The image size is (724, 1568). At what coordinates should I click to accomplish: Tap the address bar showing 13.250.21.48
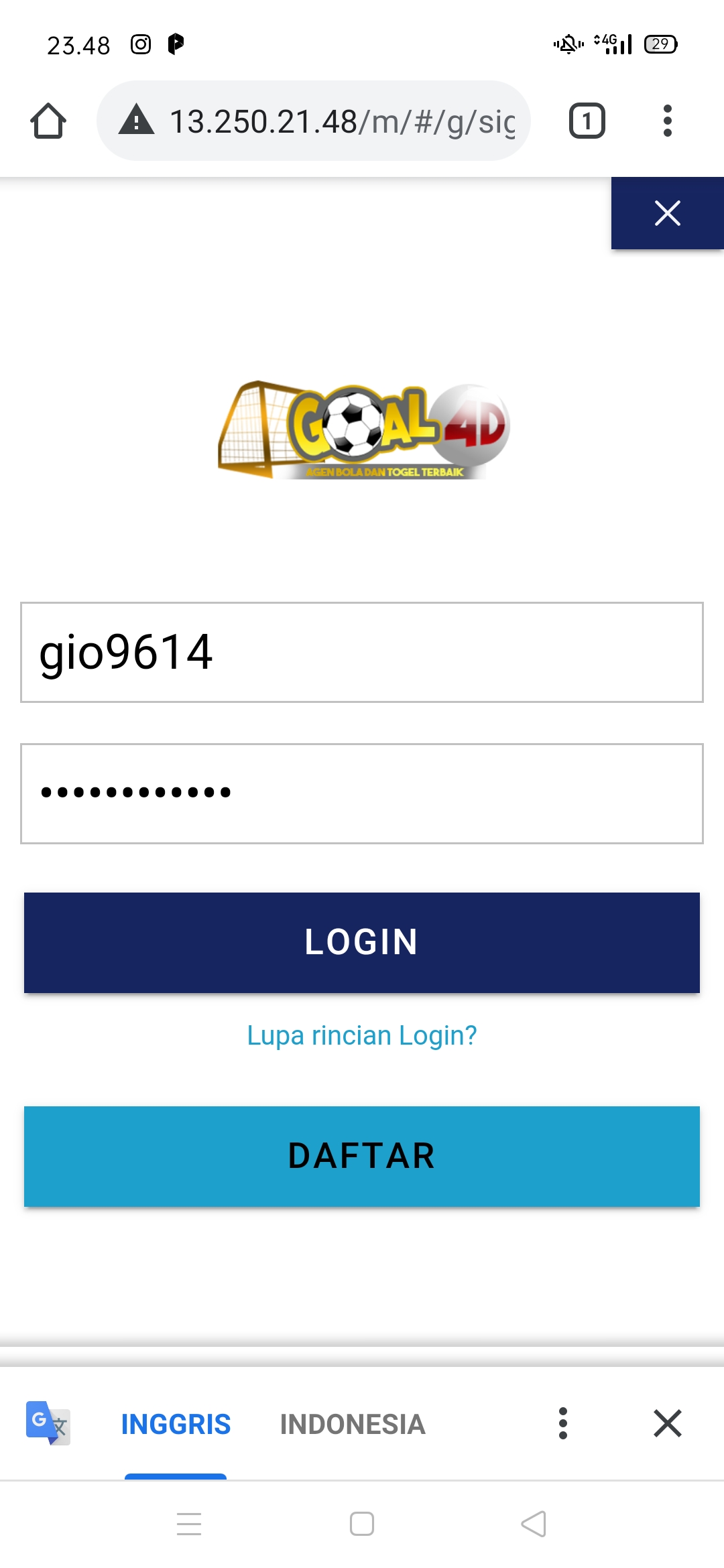[342, 121]
